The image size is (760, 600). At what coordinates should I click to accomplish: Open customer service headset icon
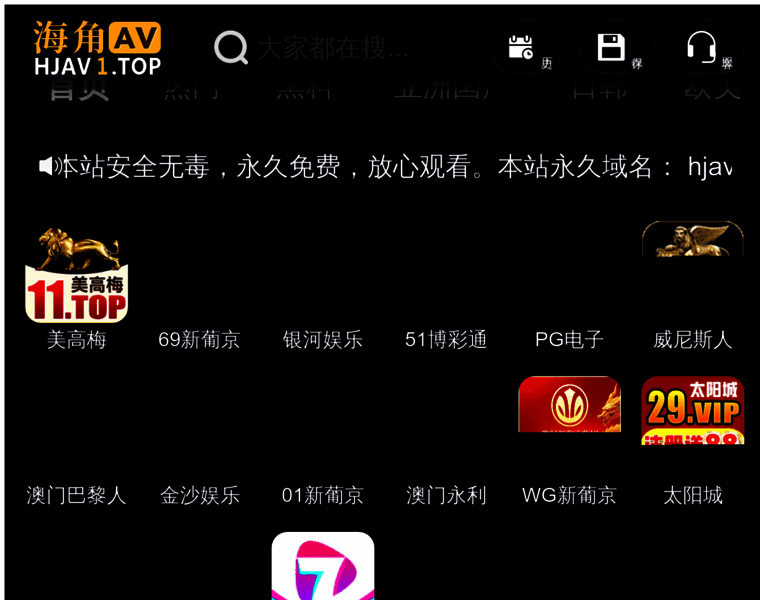702,47
